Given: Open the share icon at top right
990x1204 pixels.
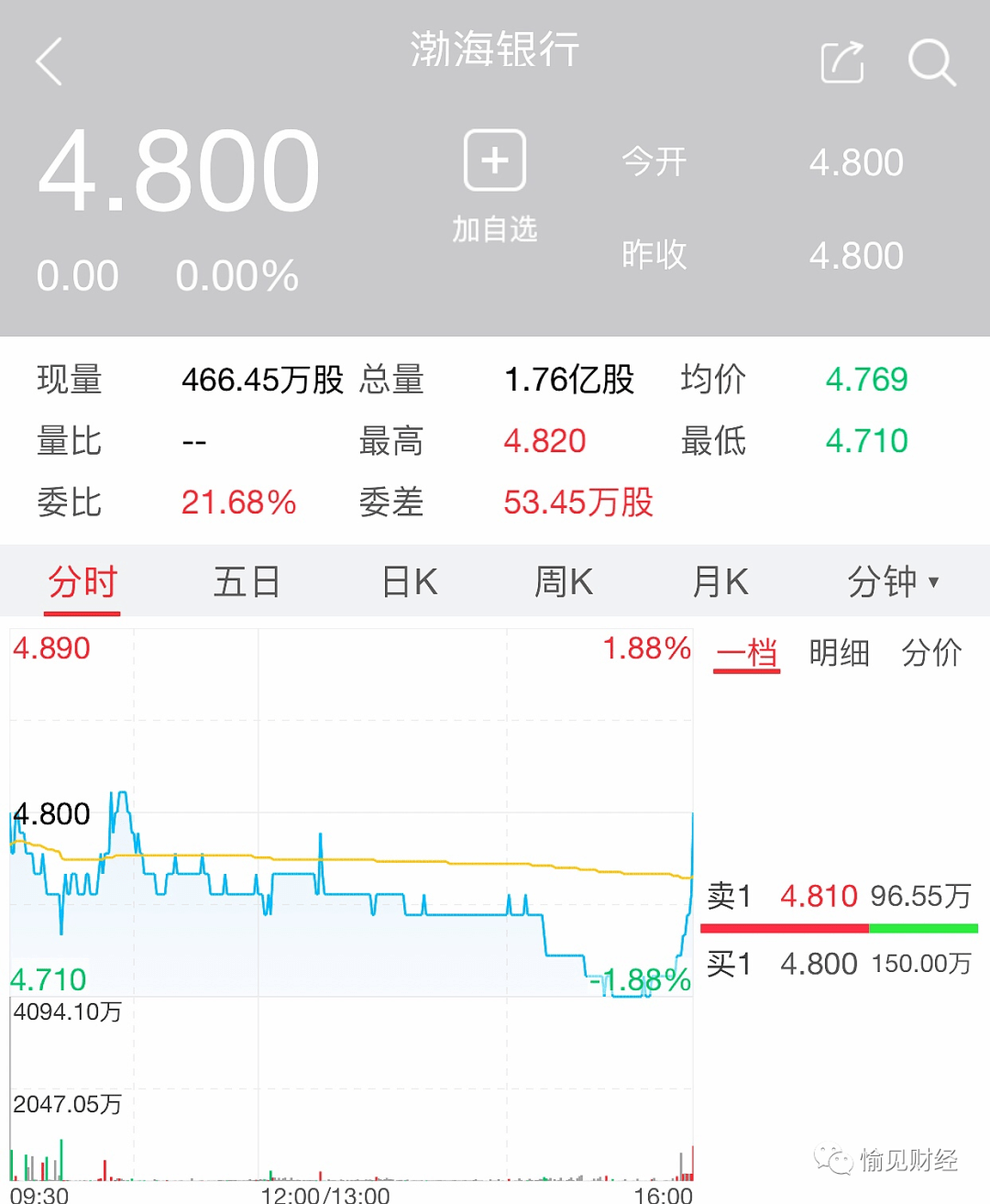Looking at the screenshot, I should pyautogui.click(x=841, y=62).
